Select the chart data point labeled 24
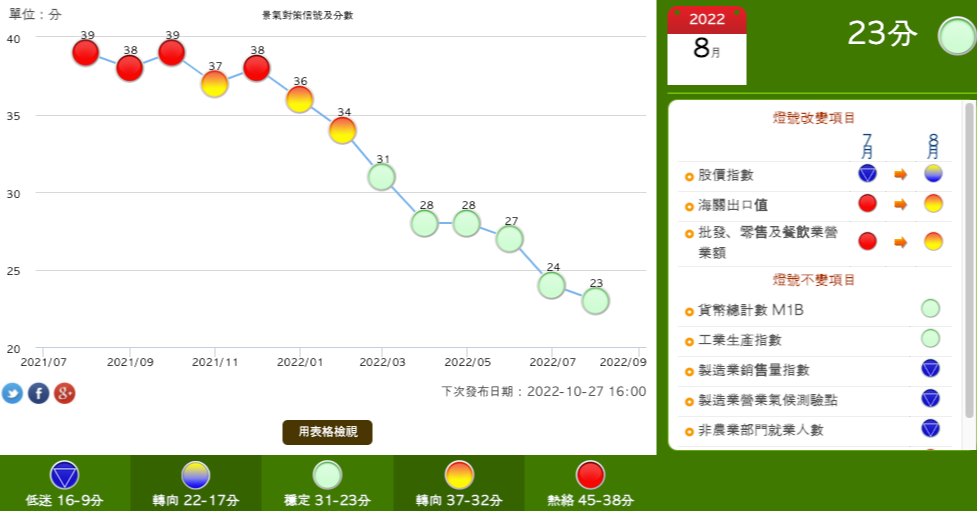Screen dimensions: 977x511 (x=552, y=285)
